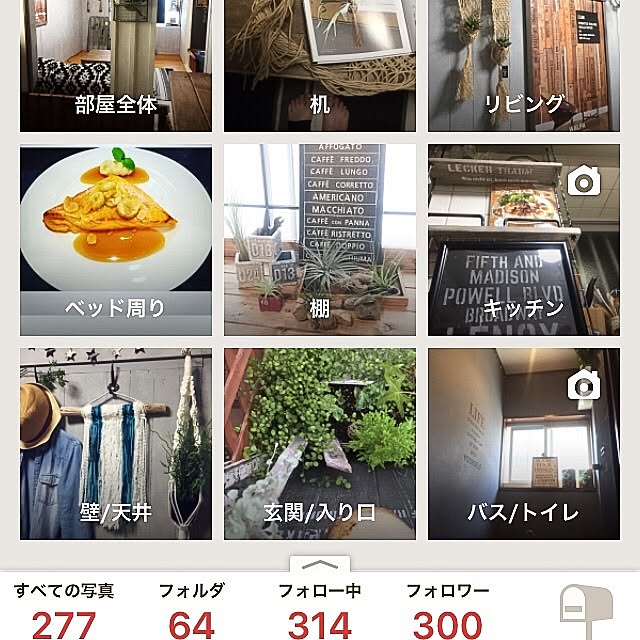Viewport: 640px width, 640px height.
Task: Show photos in the 棚 category
Action: (x=320, y=240)
